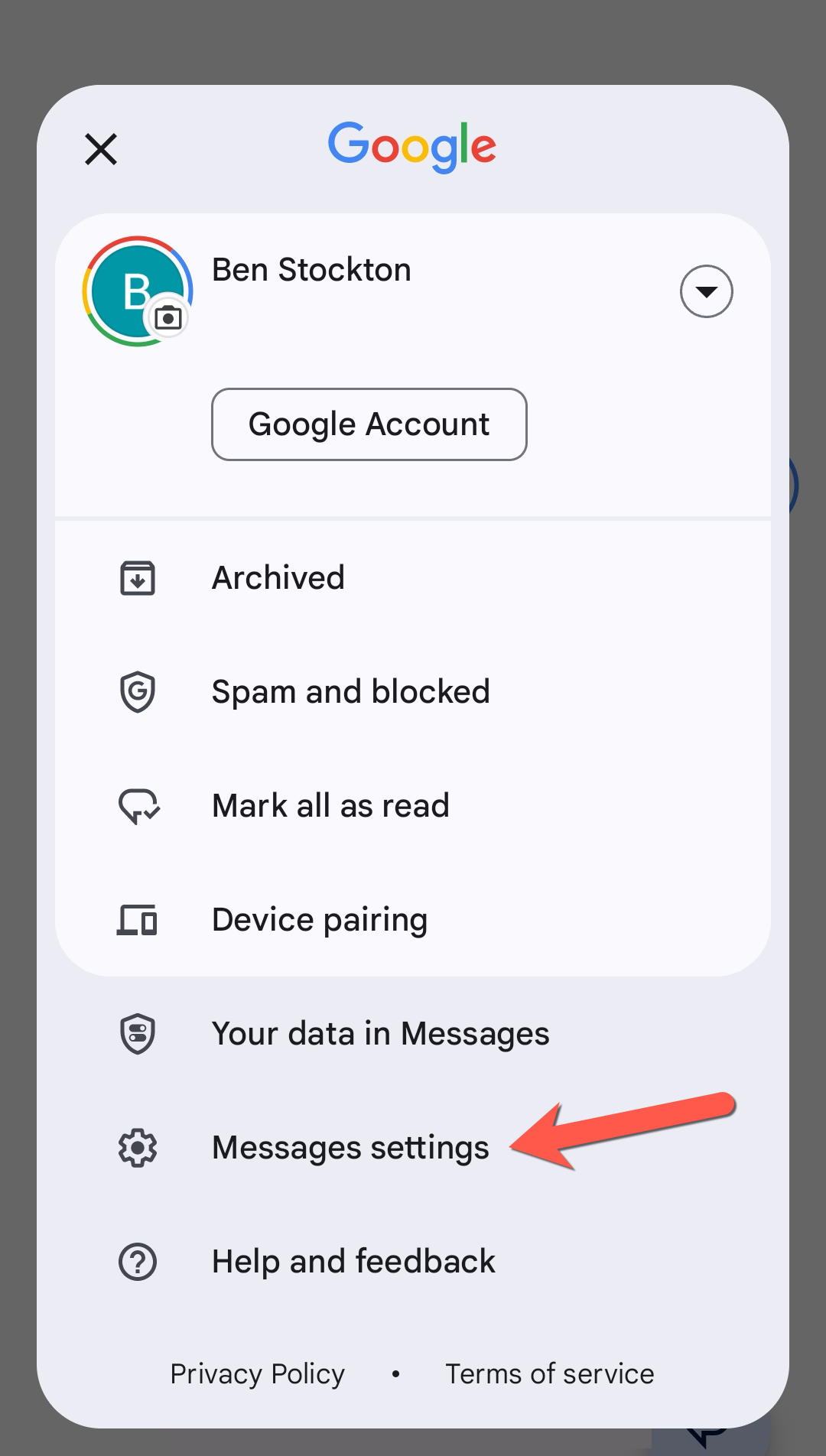Expand the account switcher dropdown arrow
826x1456 pixels.
point(706,291)
